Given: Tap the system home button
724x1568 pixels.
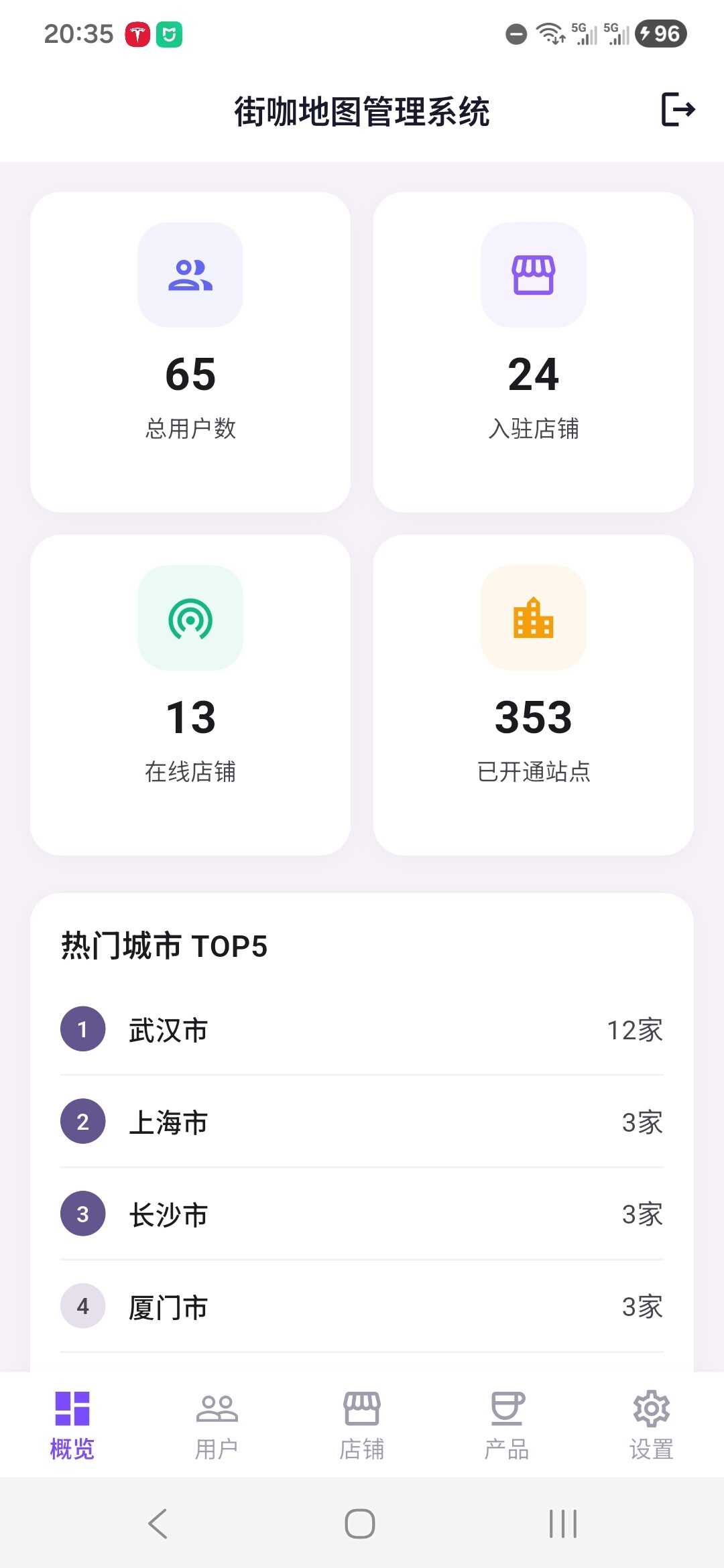Looking at the screenshot, I should point(360,1524).
